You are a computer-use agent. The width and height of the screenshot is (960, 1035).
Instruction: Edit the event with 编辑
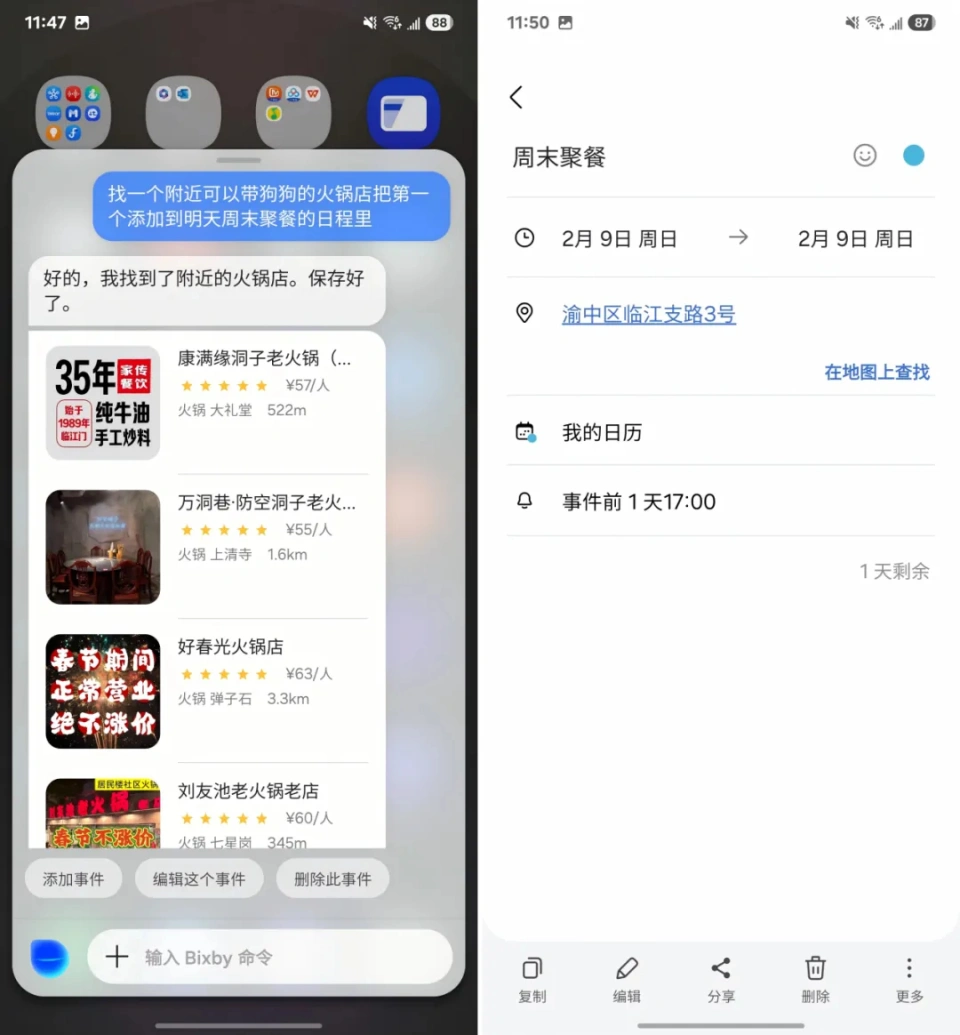point(627,979)
